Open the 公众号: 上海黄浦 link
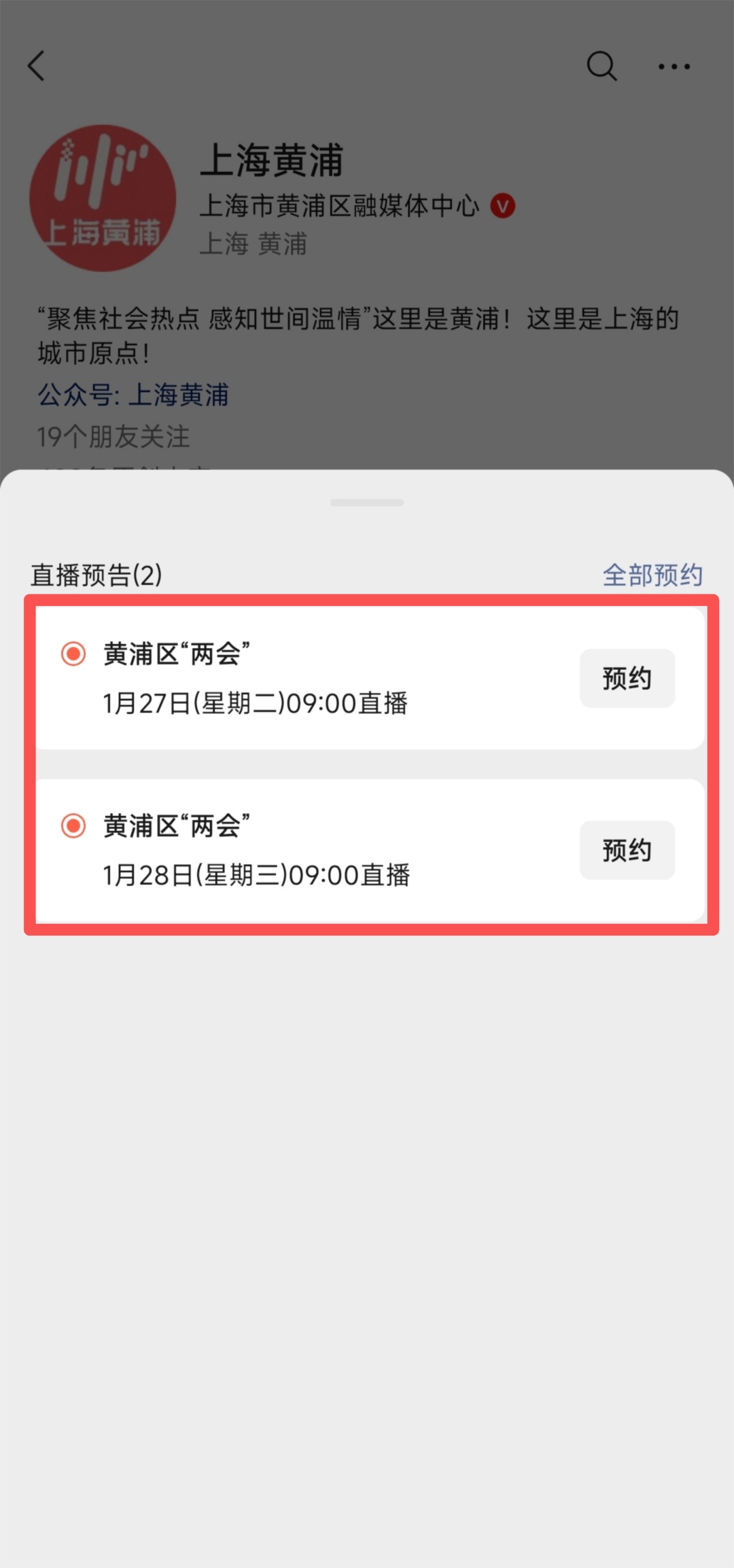The image size is (734, 1568). (133, 395)
